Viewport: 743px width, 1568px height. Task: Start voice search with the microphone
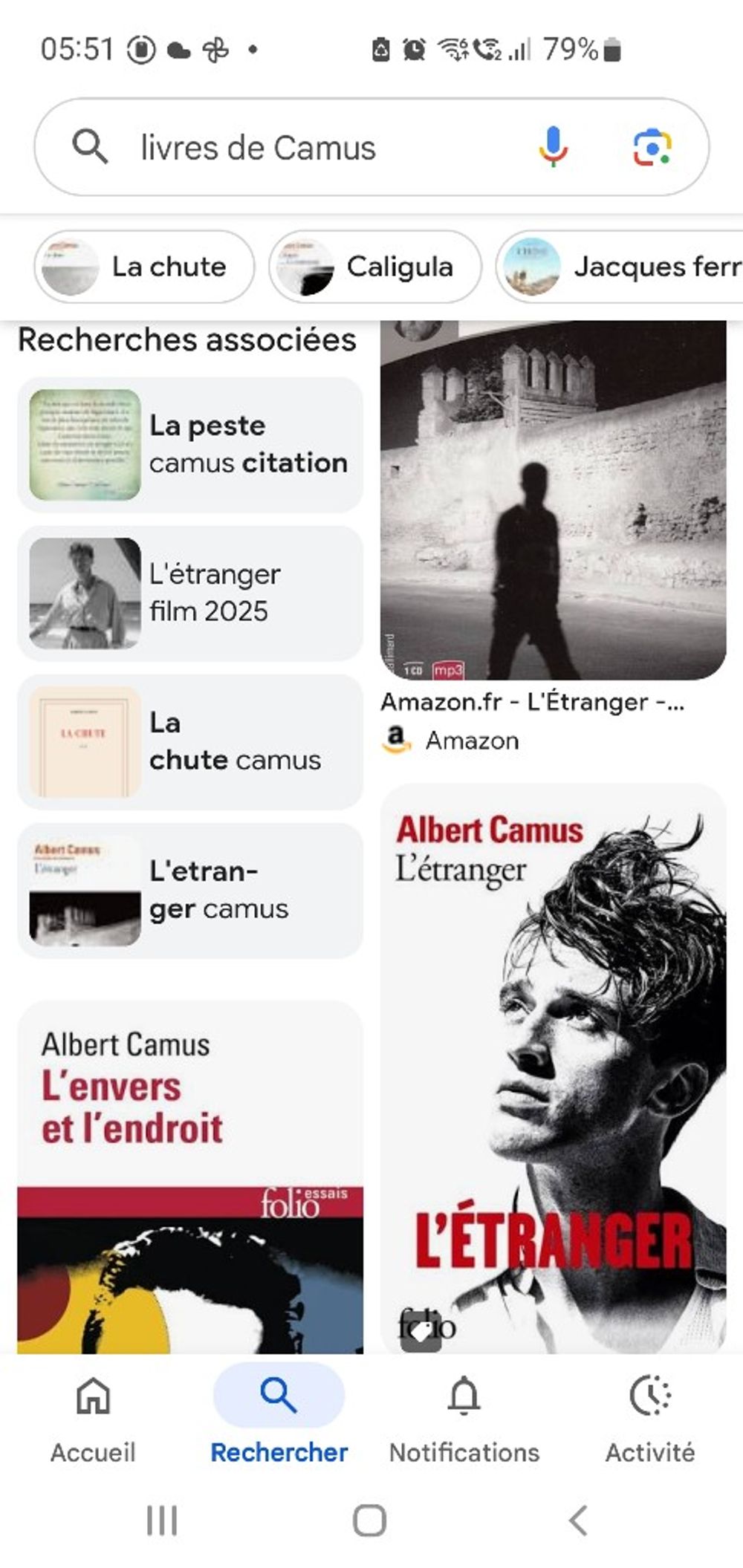pos(553,146)
